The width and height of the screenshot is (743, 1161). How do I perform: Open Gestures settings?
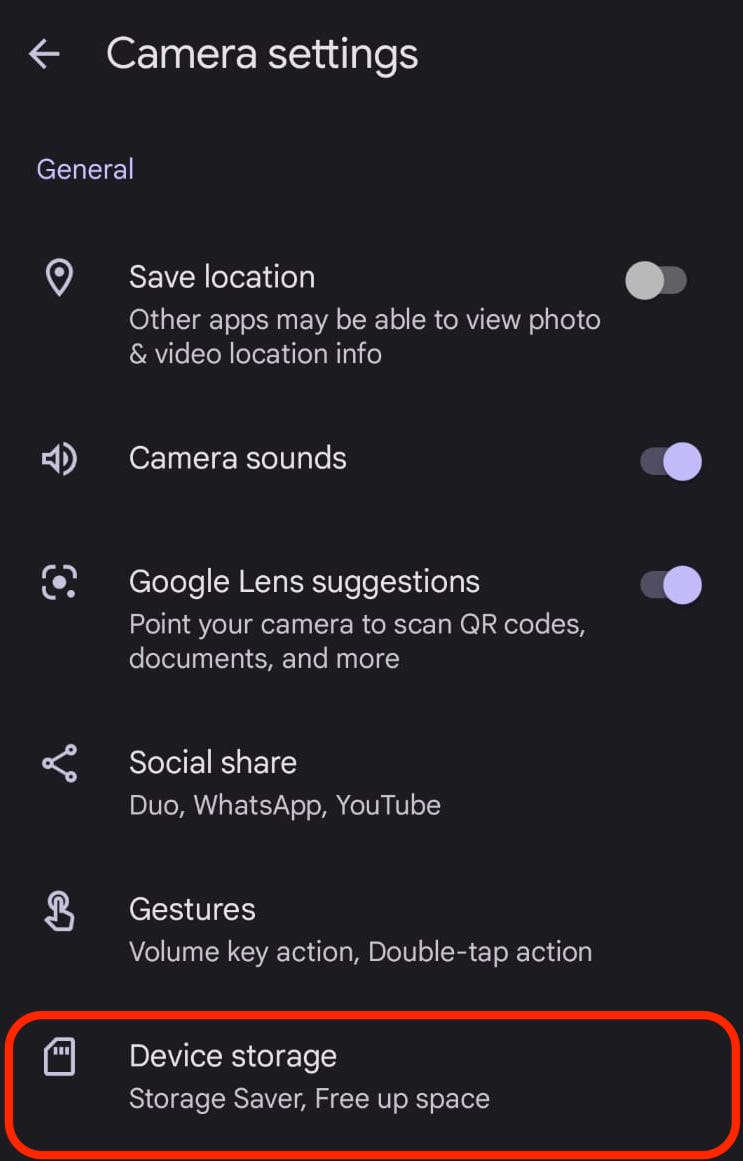[x=360, y=929]
